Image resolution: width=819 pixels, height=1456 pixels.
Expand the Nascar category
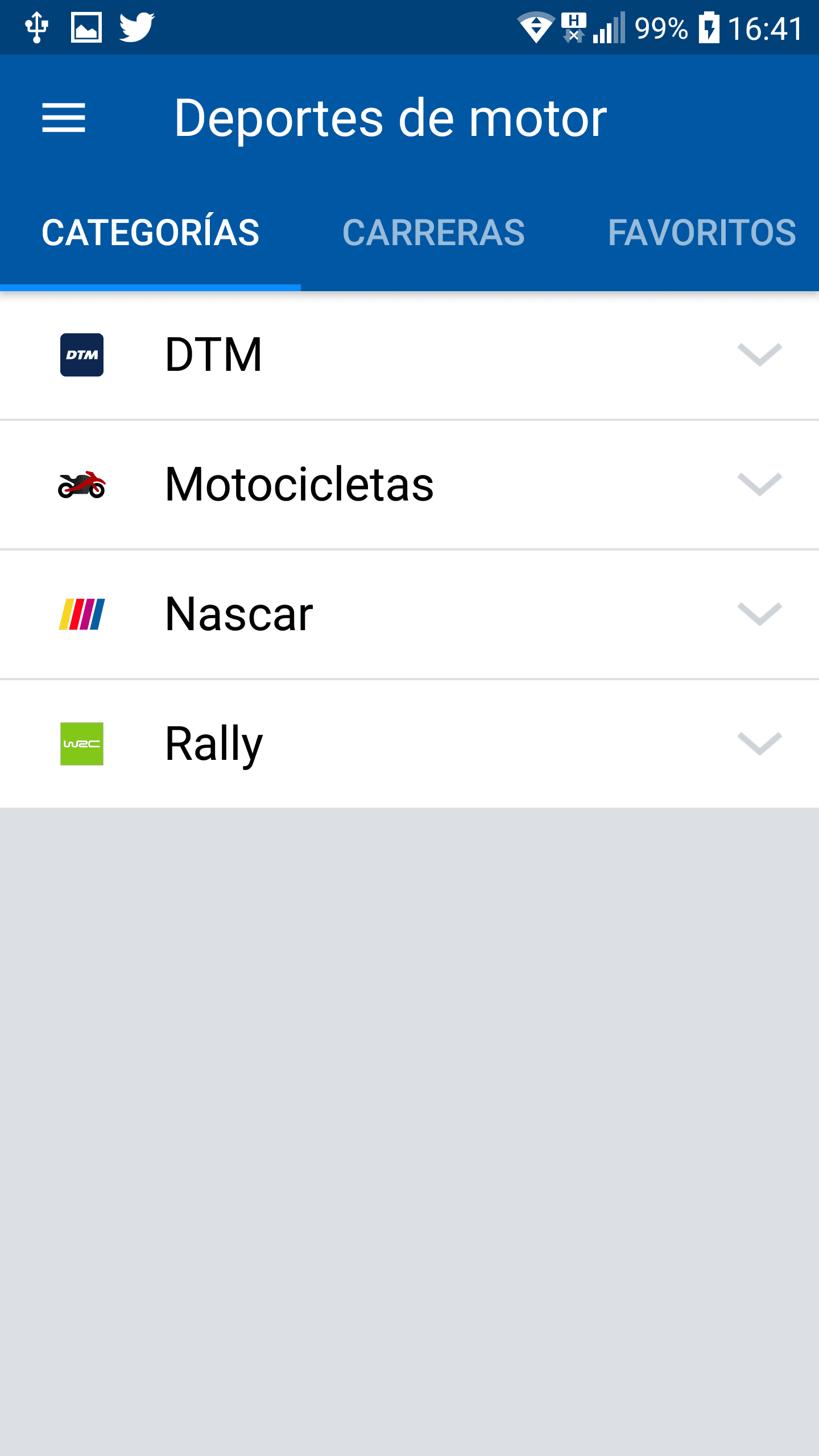(x=409, y=614)
